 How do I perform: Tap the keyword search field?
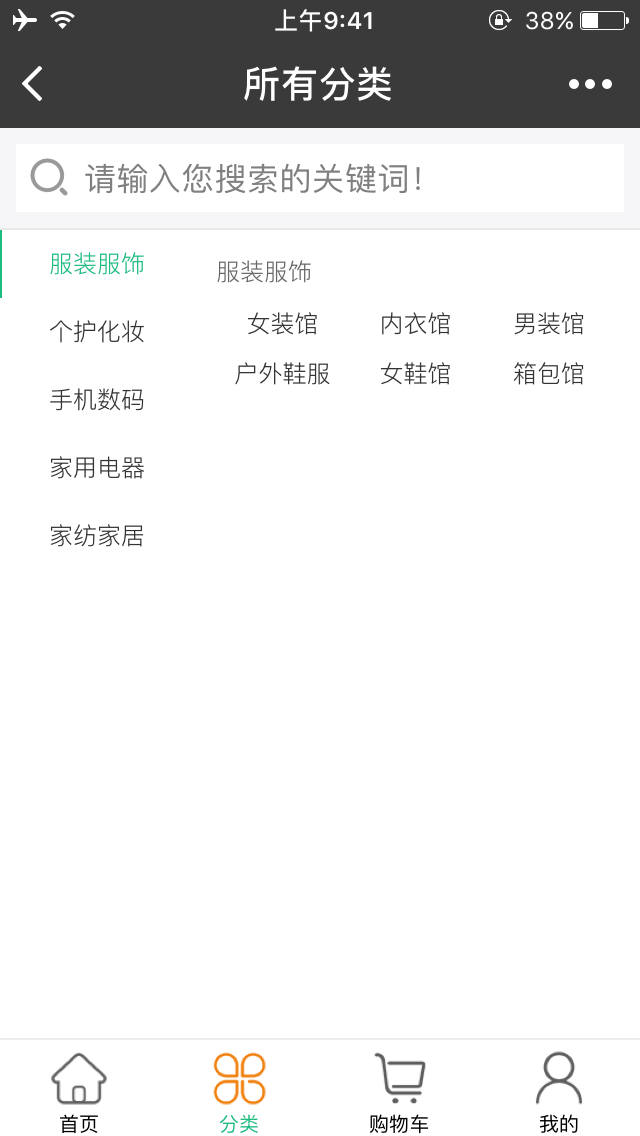tap(320, 178)
